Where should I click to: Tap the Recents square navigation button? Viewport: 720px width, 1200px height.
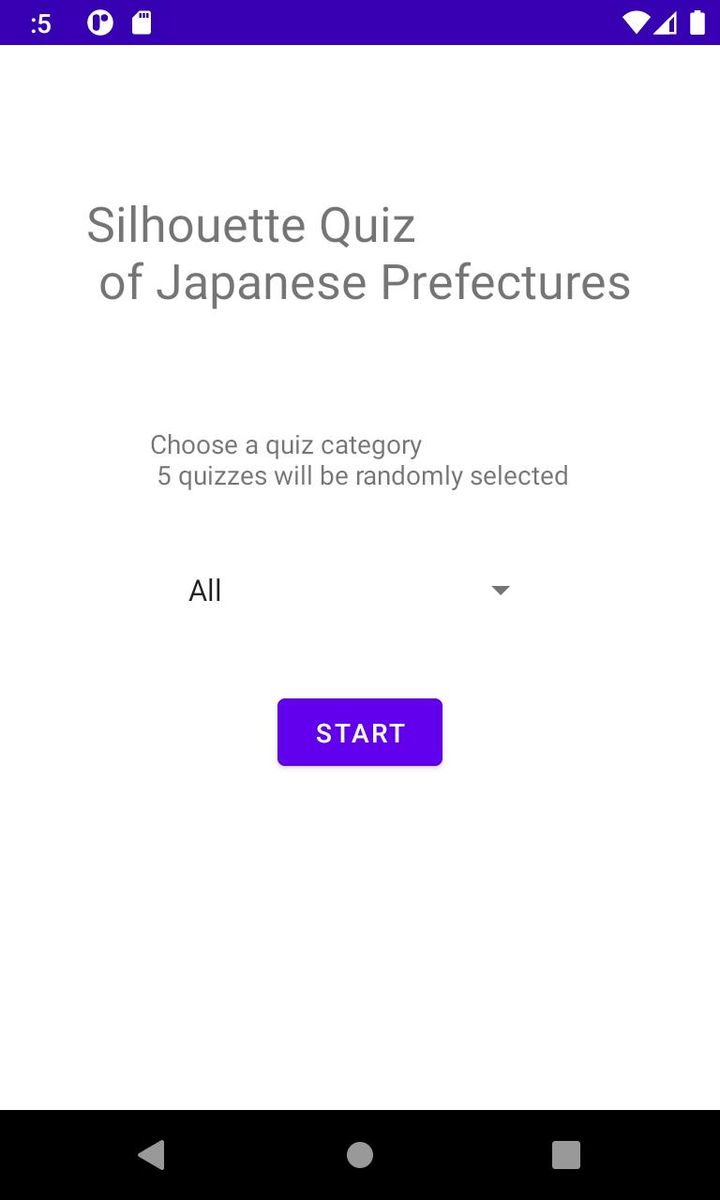click(565, 1155)
